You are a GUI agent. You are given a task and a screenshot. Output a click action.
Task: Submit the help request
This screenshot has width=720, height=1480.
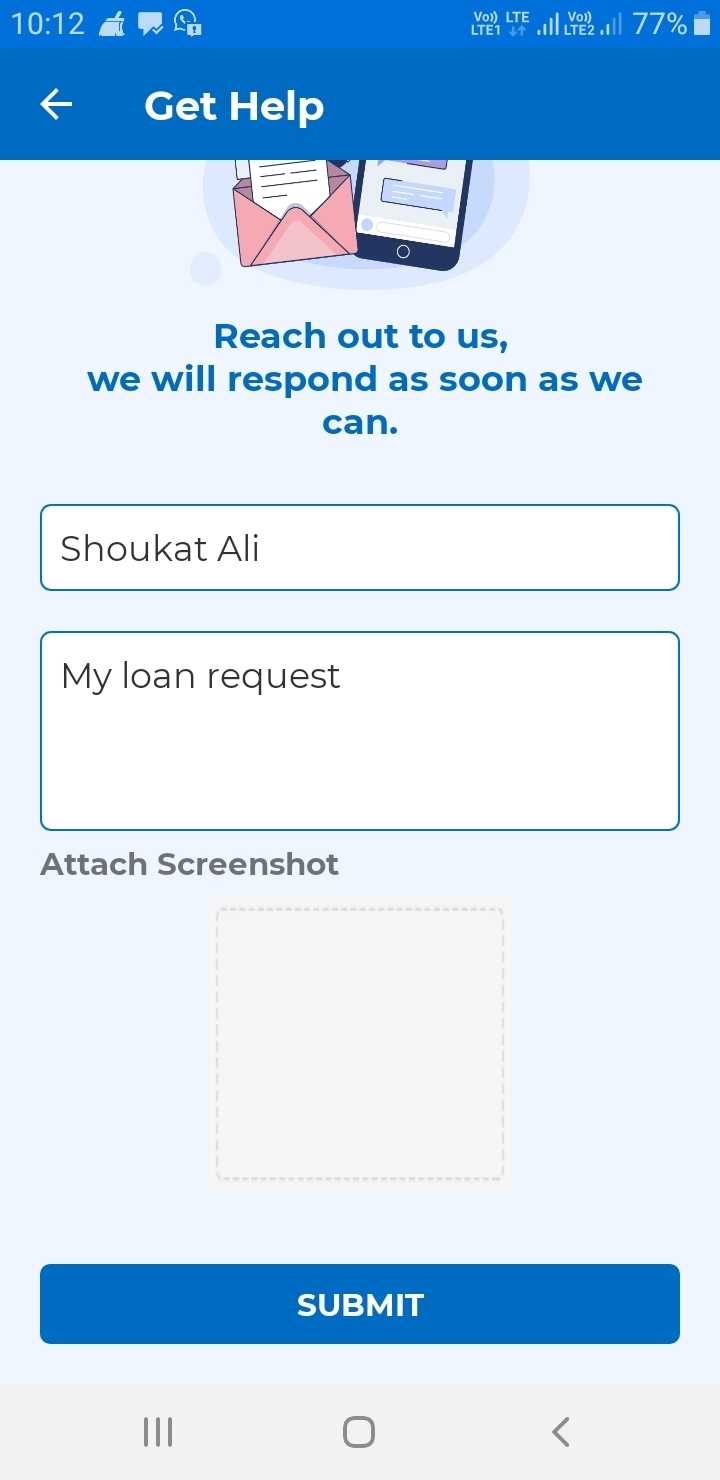pos(360,1304)
